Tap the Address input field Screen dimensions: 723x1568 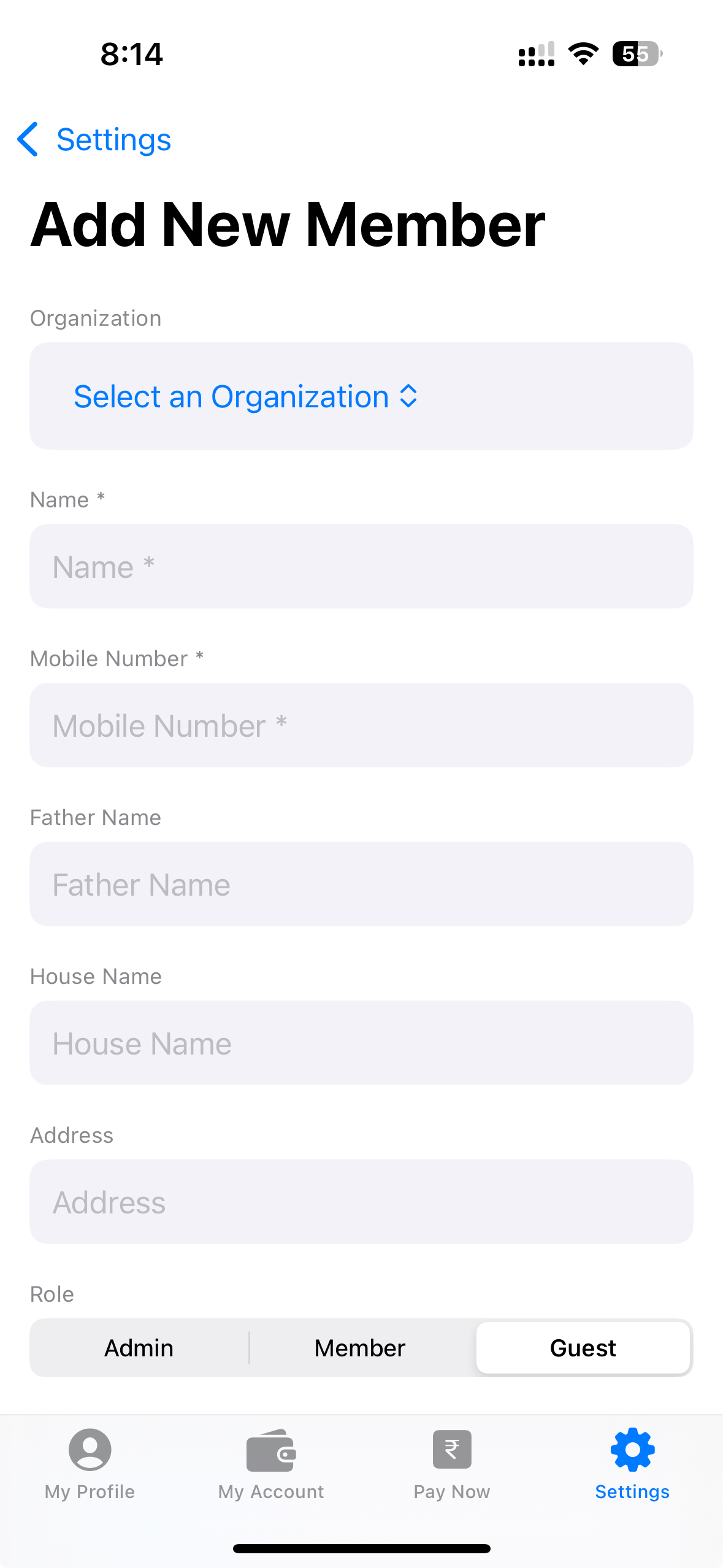point(361,1202)
